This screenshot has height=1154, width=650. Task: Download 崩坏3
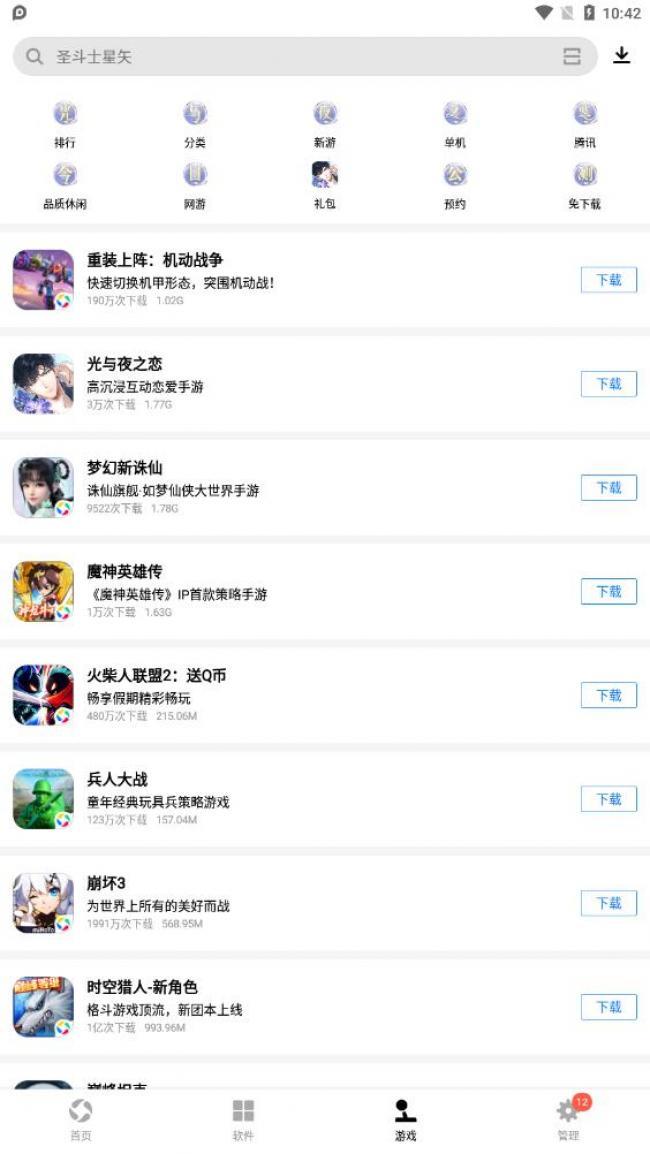609,903
